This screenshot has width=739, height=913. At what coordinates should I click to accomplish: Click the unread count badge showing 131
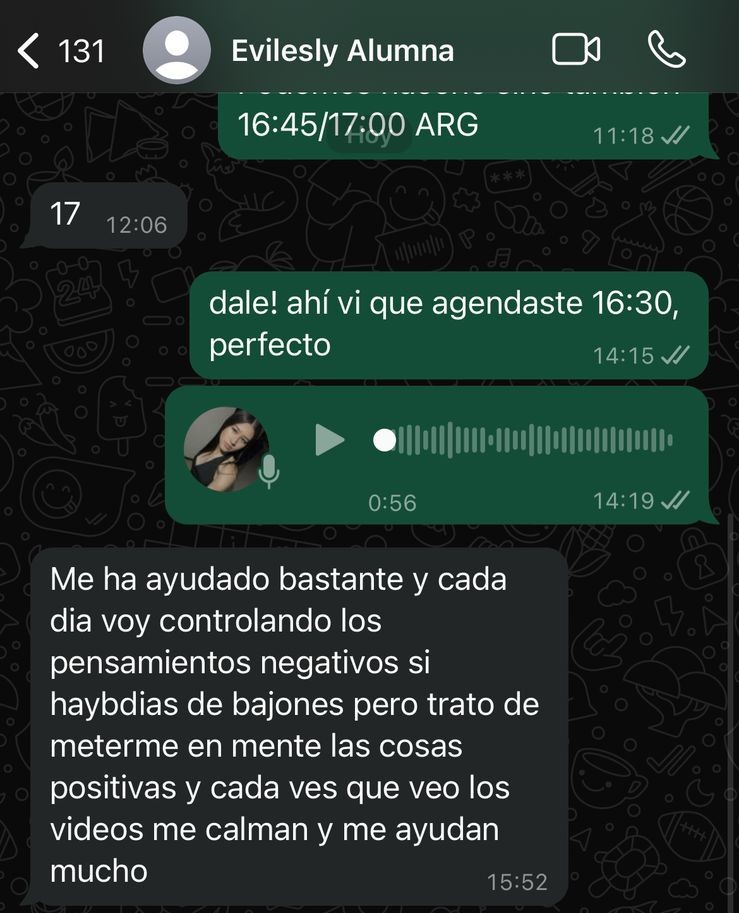coord(84,50)
